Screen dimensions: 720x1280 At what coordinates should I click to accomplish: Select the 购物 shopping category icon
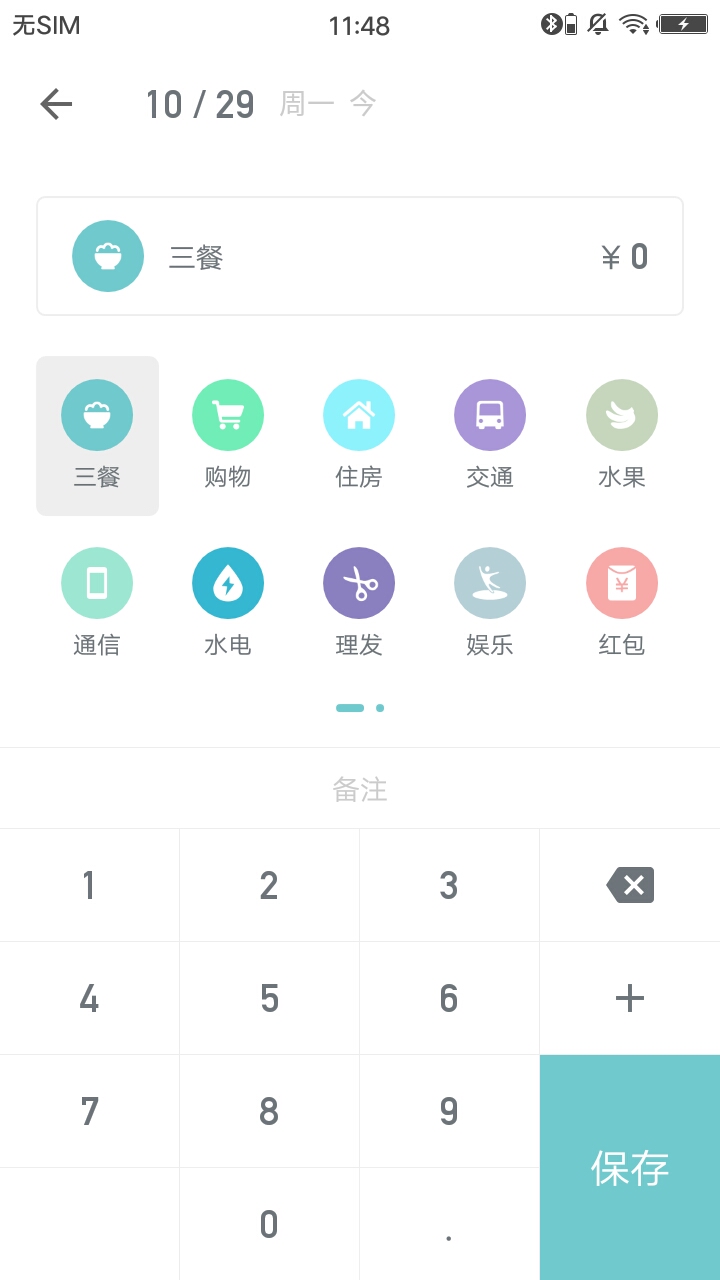[228, 414]
